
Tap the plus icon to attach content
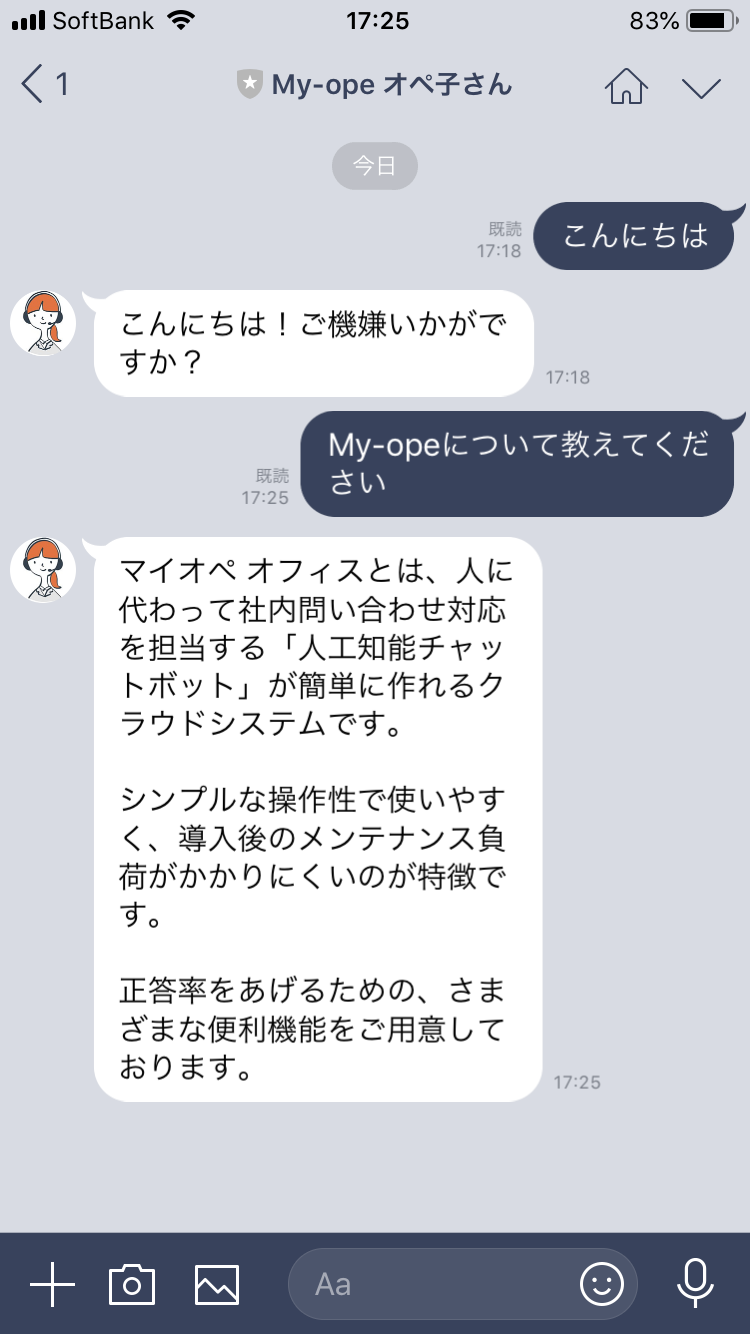click(x=53, y=1283)
